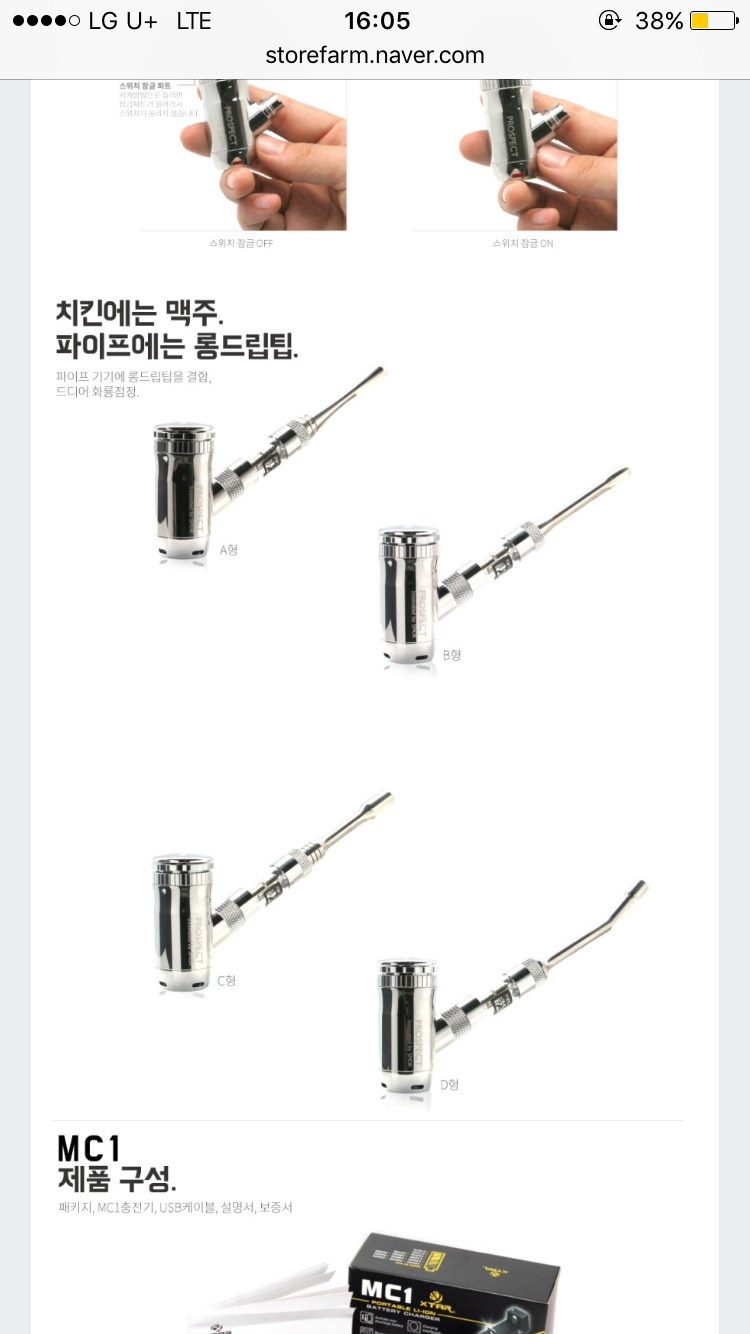Tap the storefarm.naver.com address bar
Image resolution: width=750 pixels, height=1334 pixels.
375,56
